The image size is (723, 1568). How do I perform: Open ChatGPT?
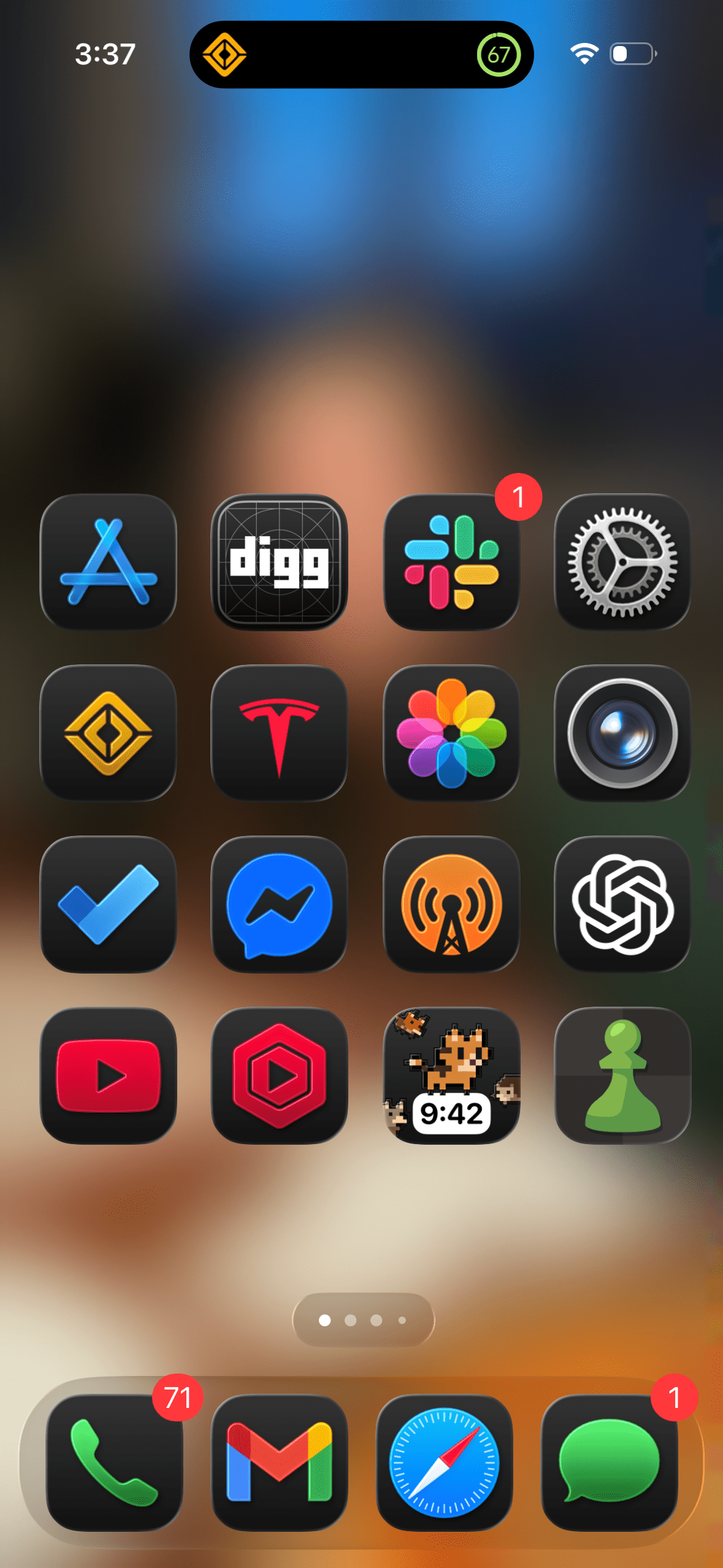point(622,907)
